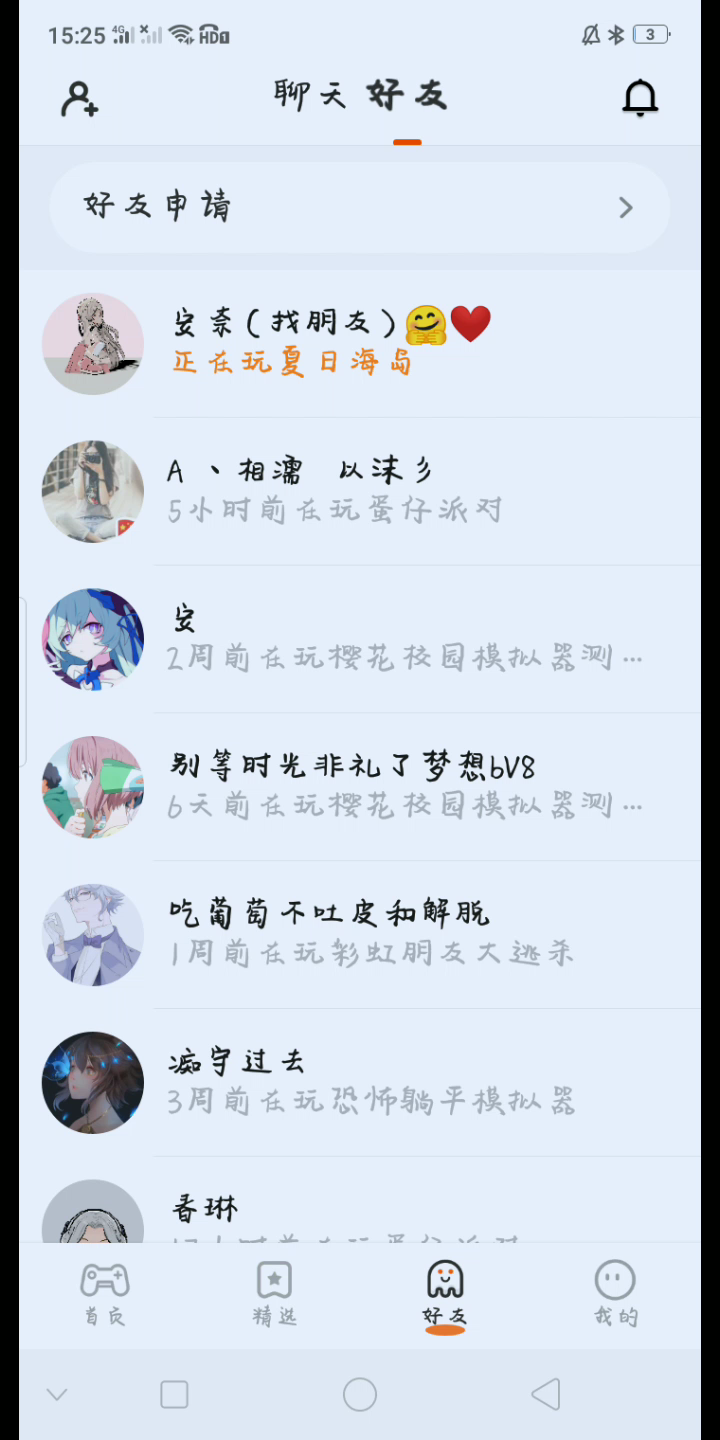Open friend 别等时光非礼了梦想bV8

360,787
